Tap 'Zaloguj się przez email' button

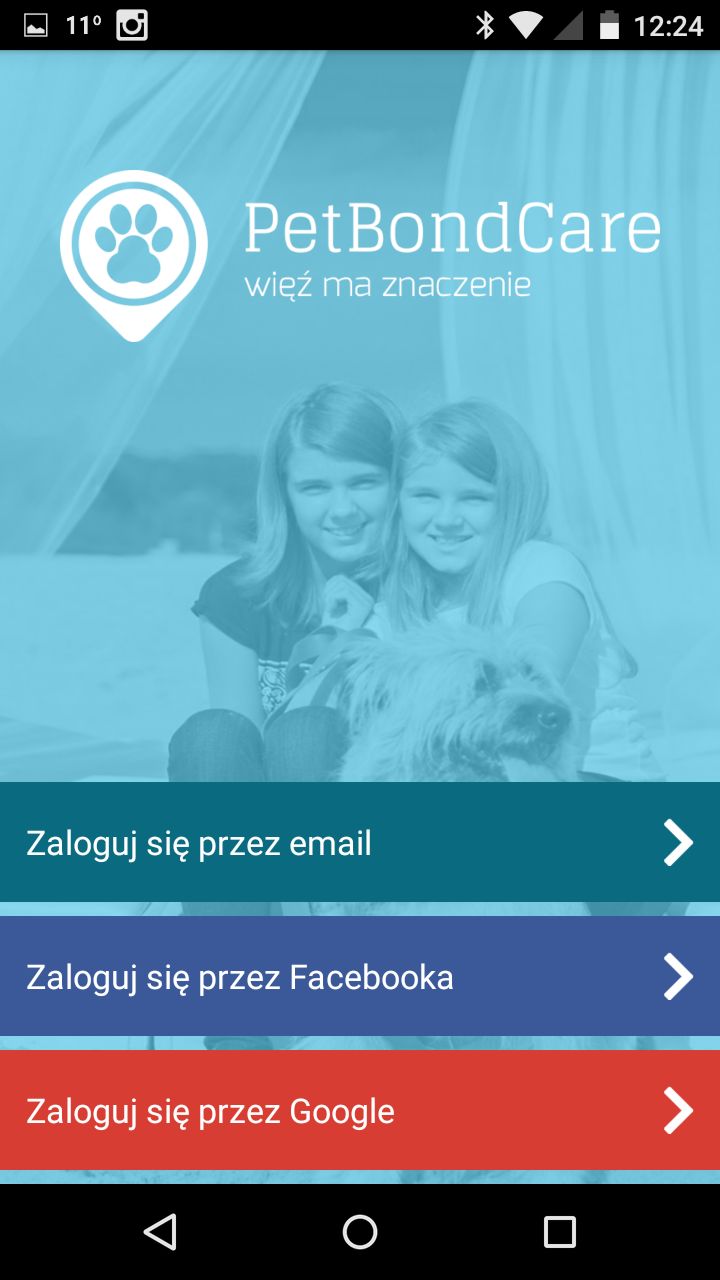coord(360,842)
